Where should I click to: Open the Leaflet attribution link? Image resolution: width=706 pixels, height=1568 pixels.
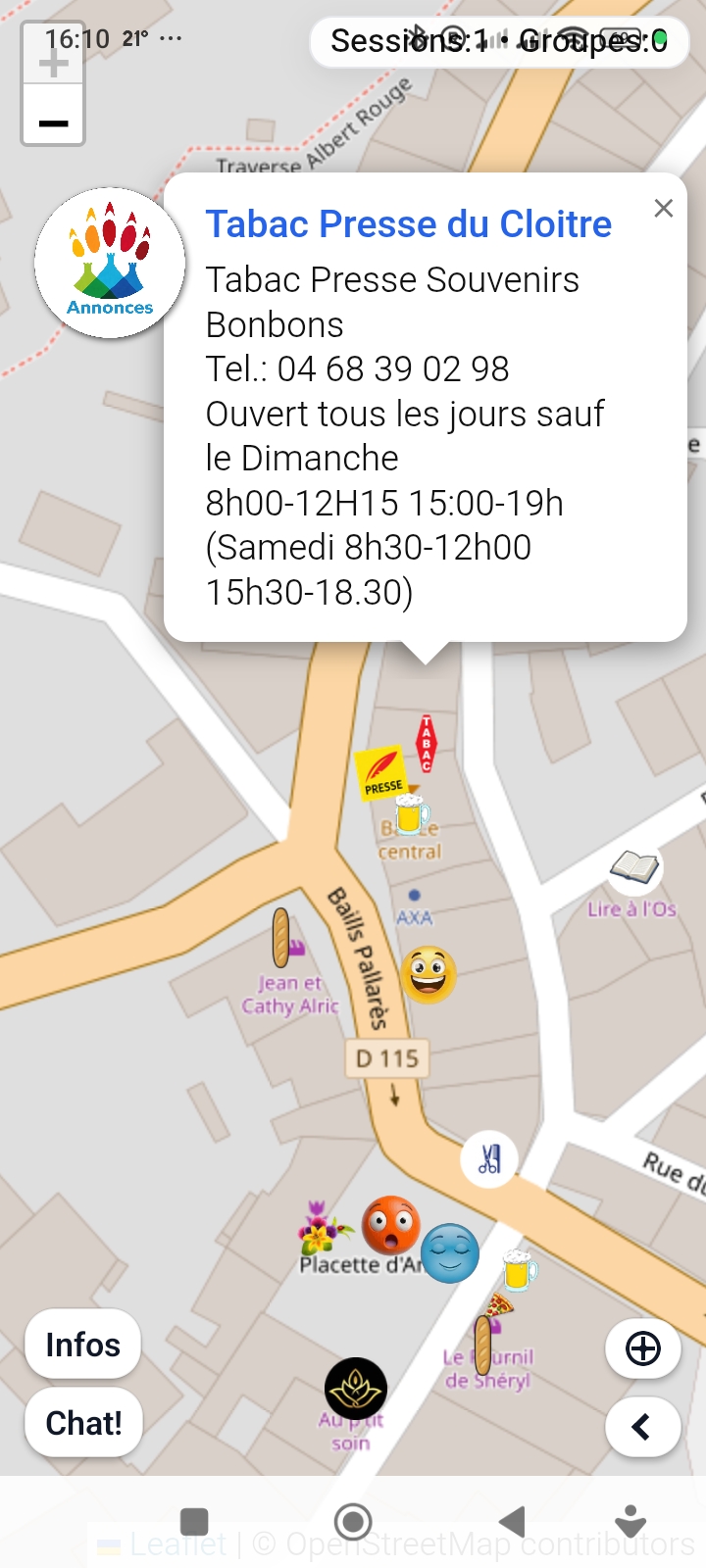[178, 1545]
